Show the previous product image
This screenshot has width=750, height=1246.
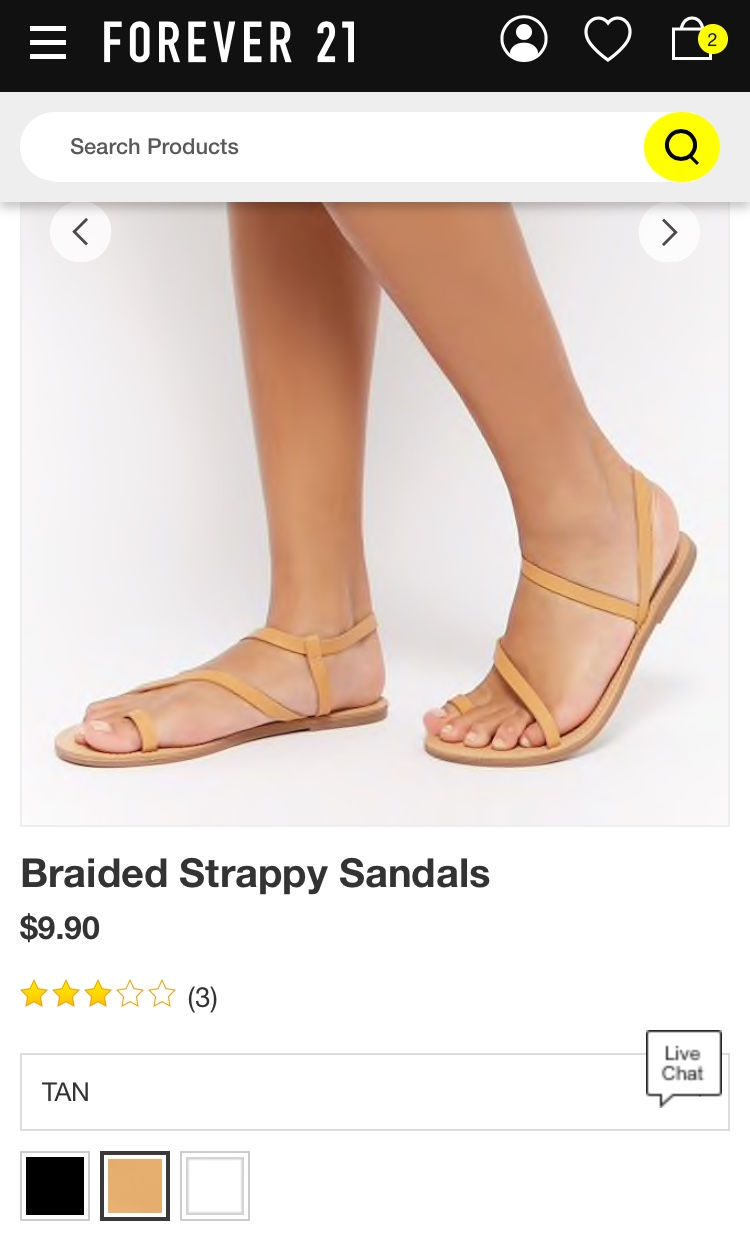(x=80, y=232)
